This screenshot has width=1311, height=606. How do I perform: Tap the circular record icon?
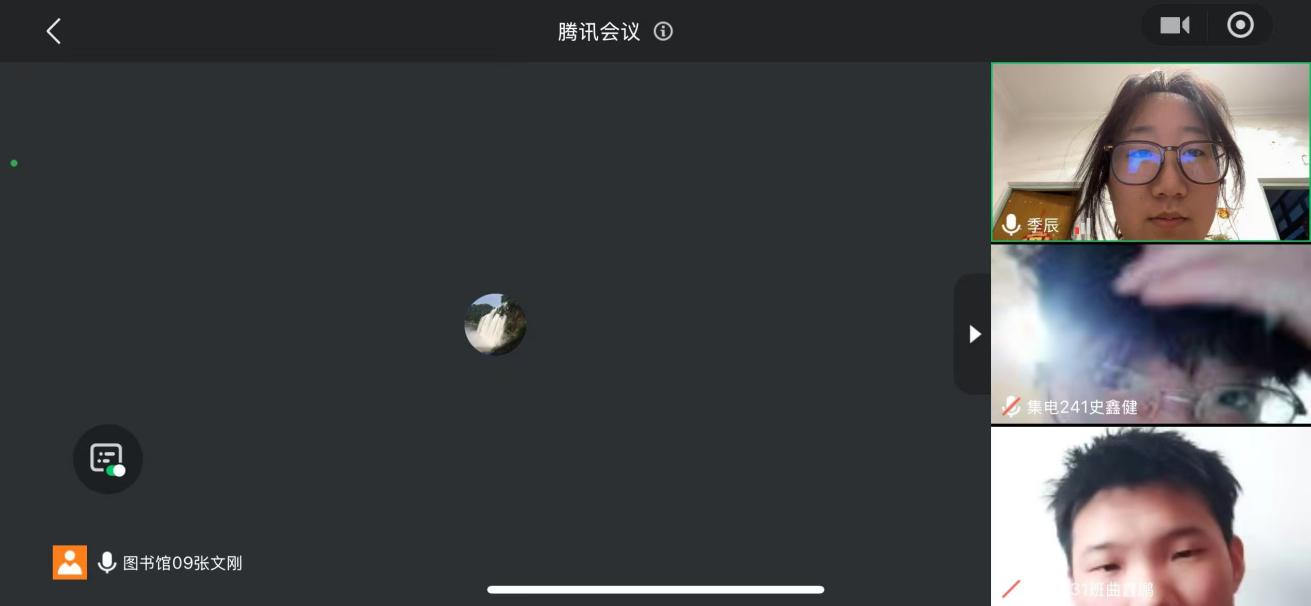[x=1240, y=26]
